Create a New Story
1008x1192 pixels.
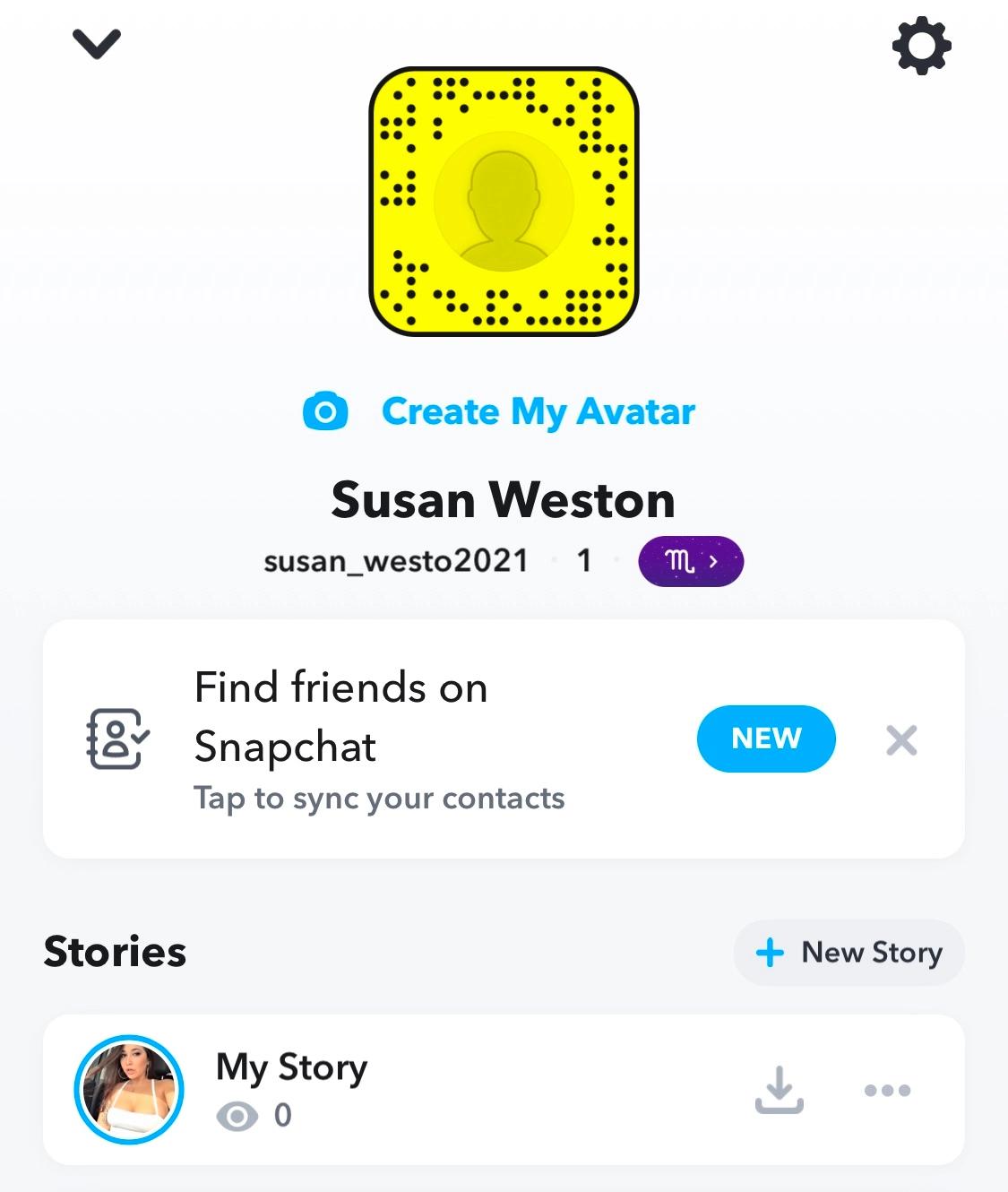point(849,953)
